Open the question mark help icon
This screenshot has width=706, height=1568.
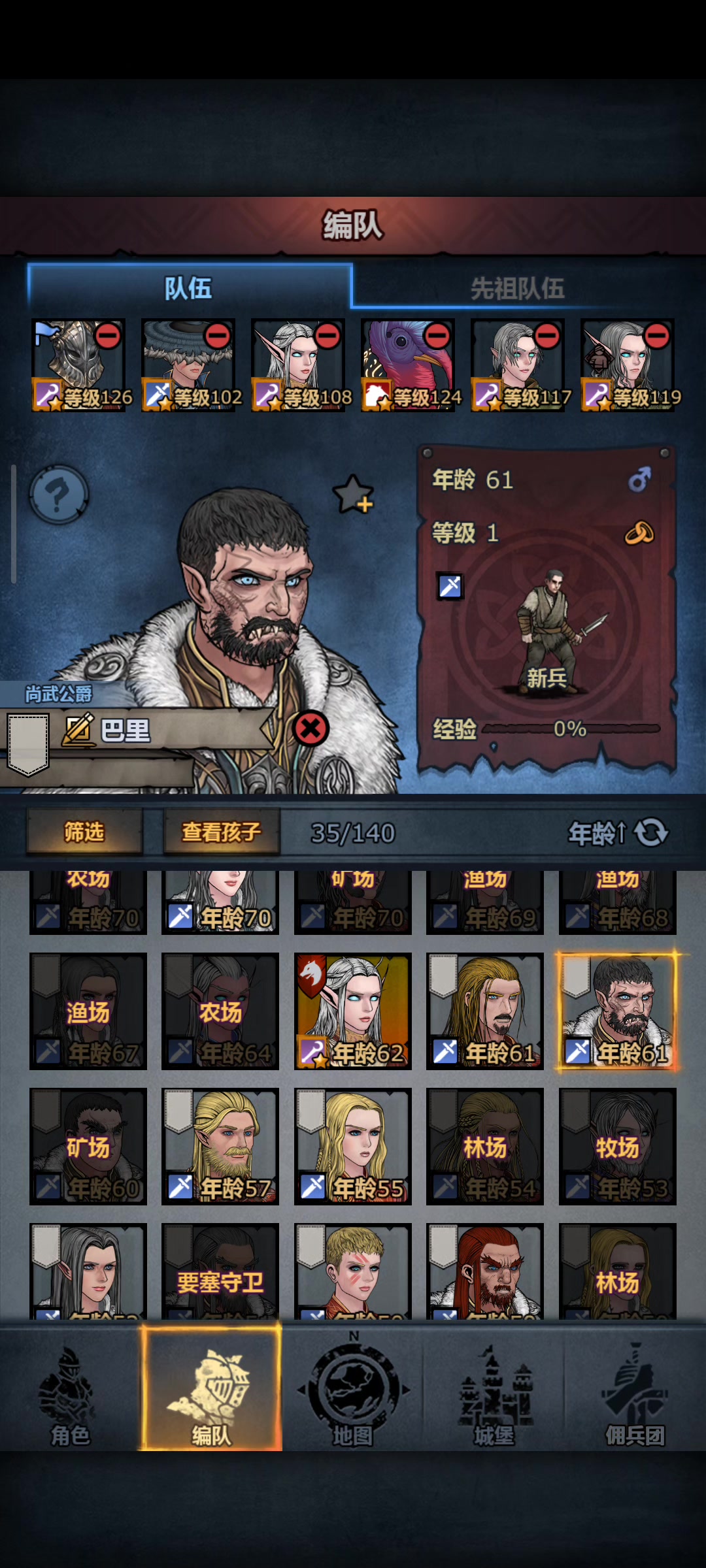point(58,495)
